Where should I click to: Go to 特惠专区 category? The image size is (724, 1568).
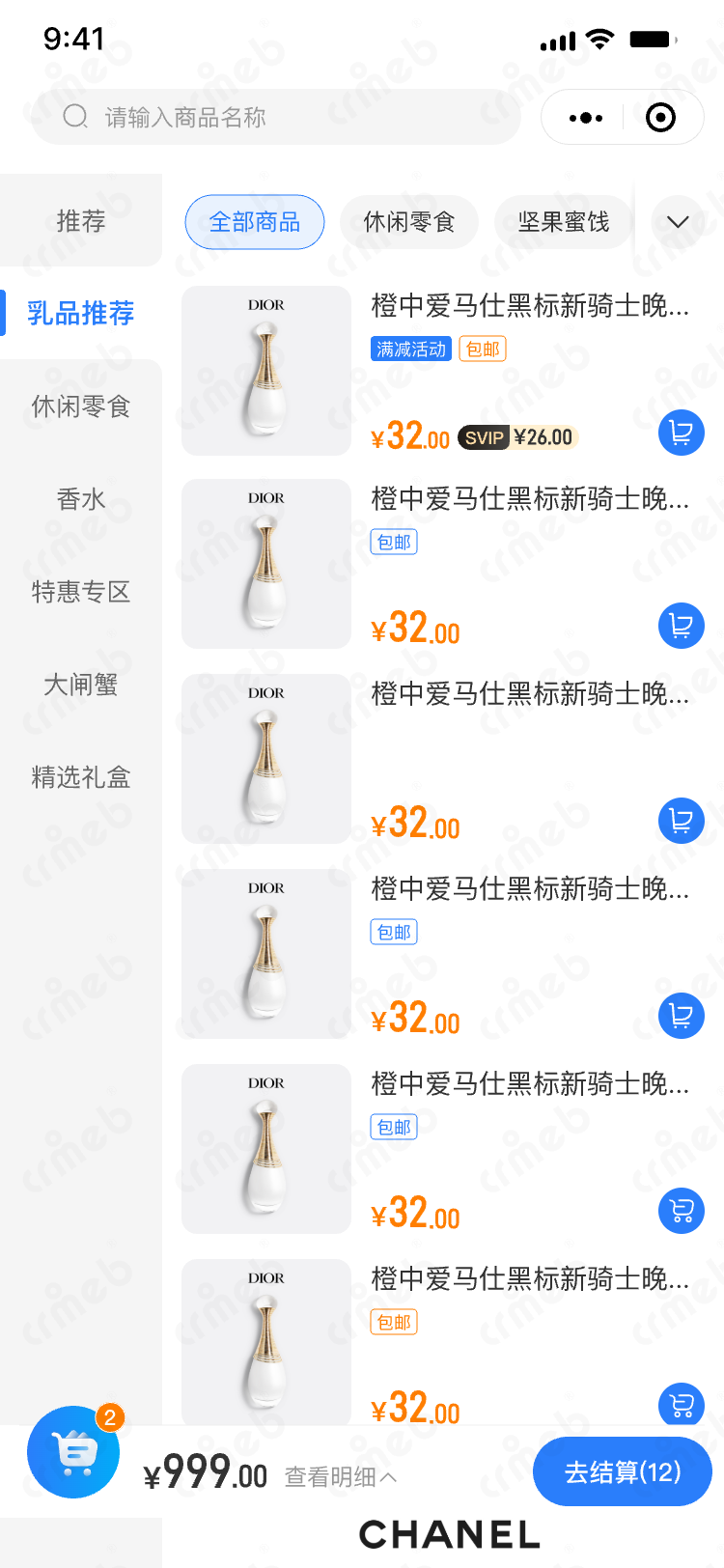coord(81,592)
